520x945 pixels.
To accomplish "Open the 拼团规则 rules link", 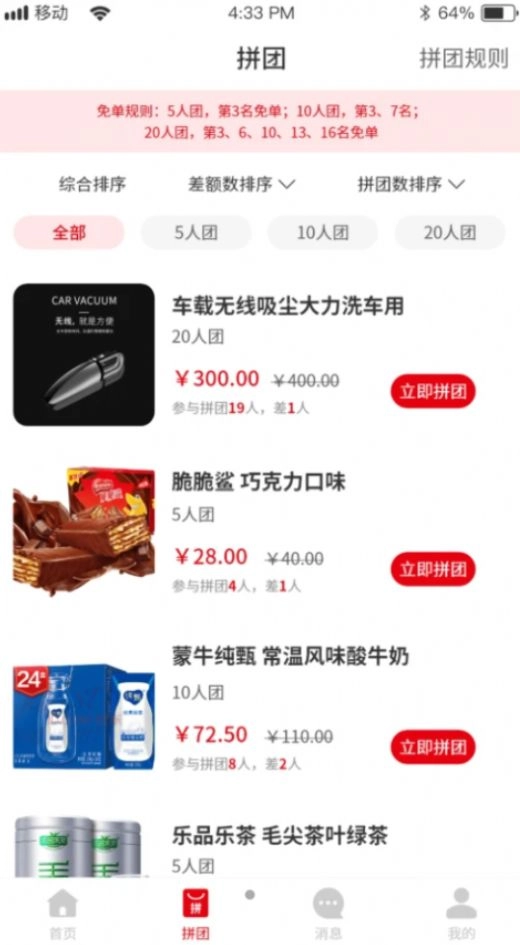I will (464, 59).
